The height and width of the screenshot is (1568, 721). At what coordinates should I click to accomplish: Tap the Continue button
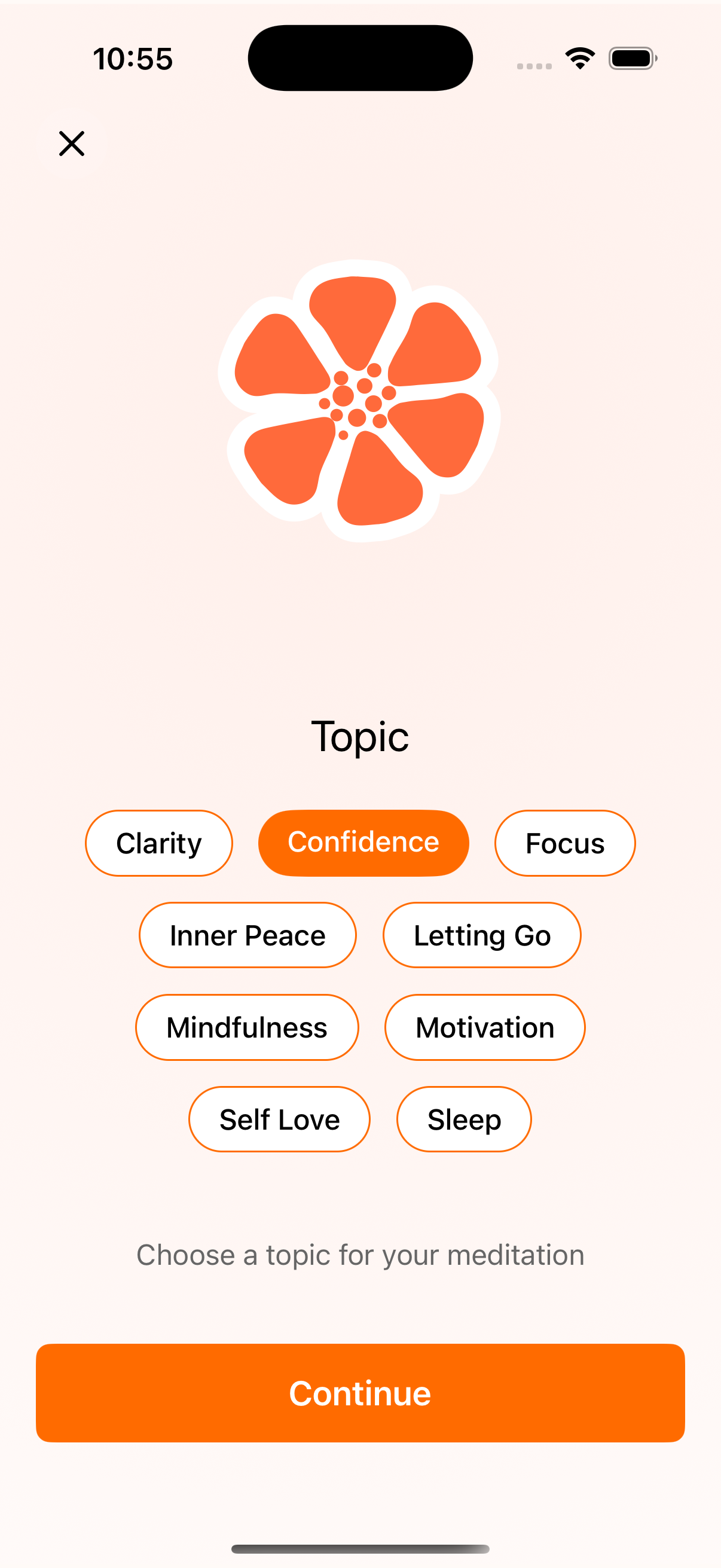pos(360,1393)
